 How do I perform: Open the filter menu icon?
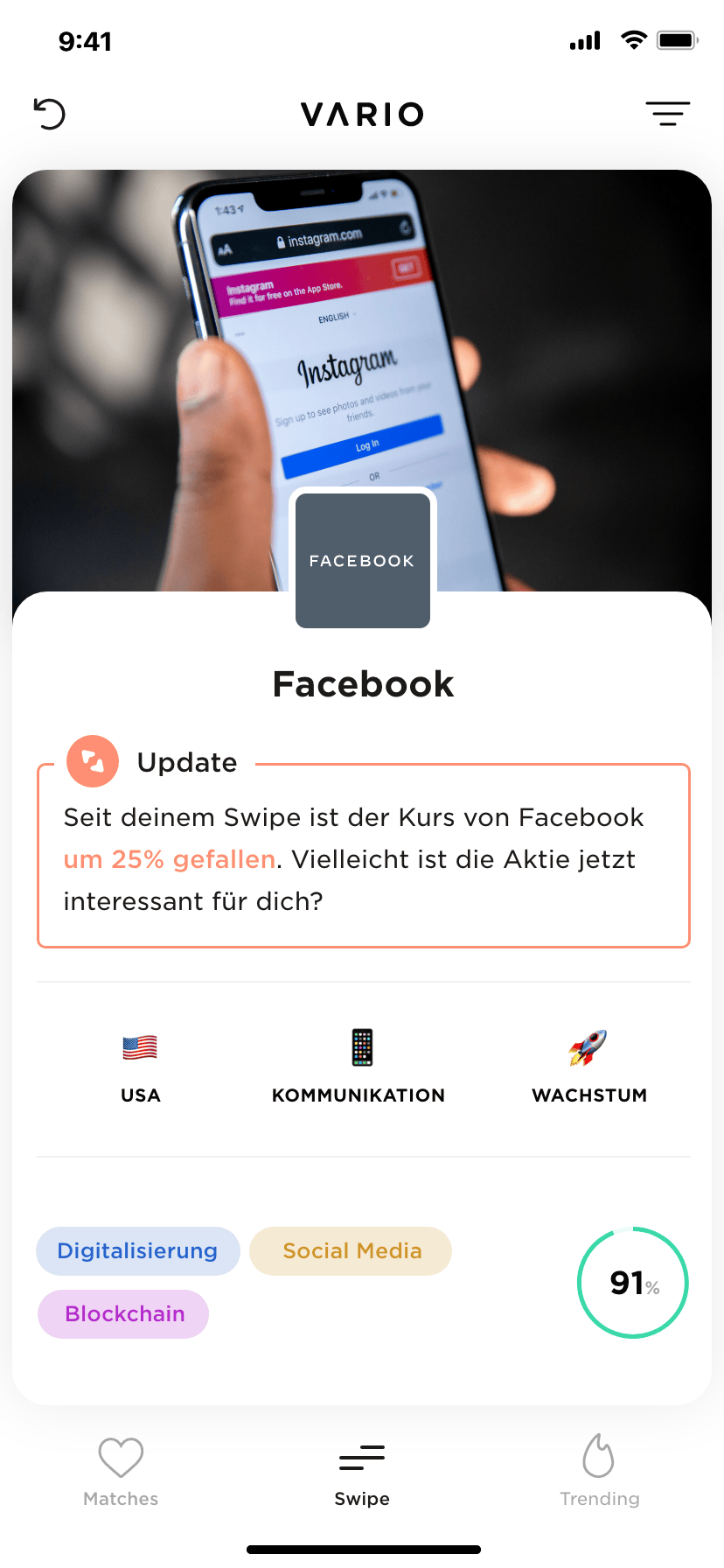click(668, 114)
